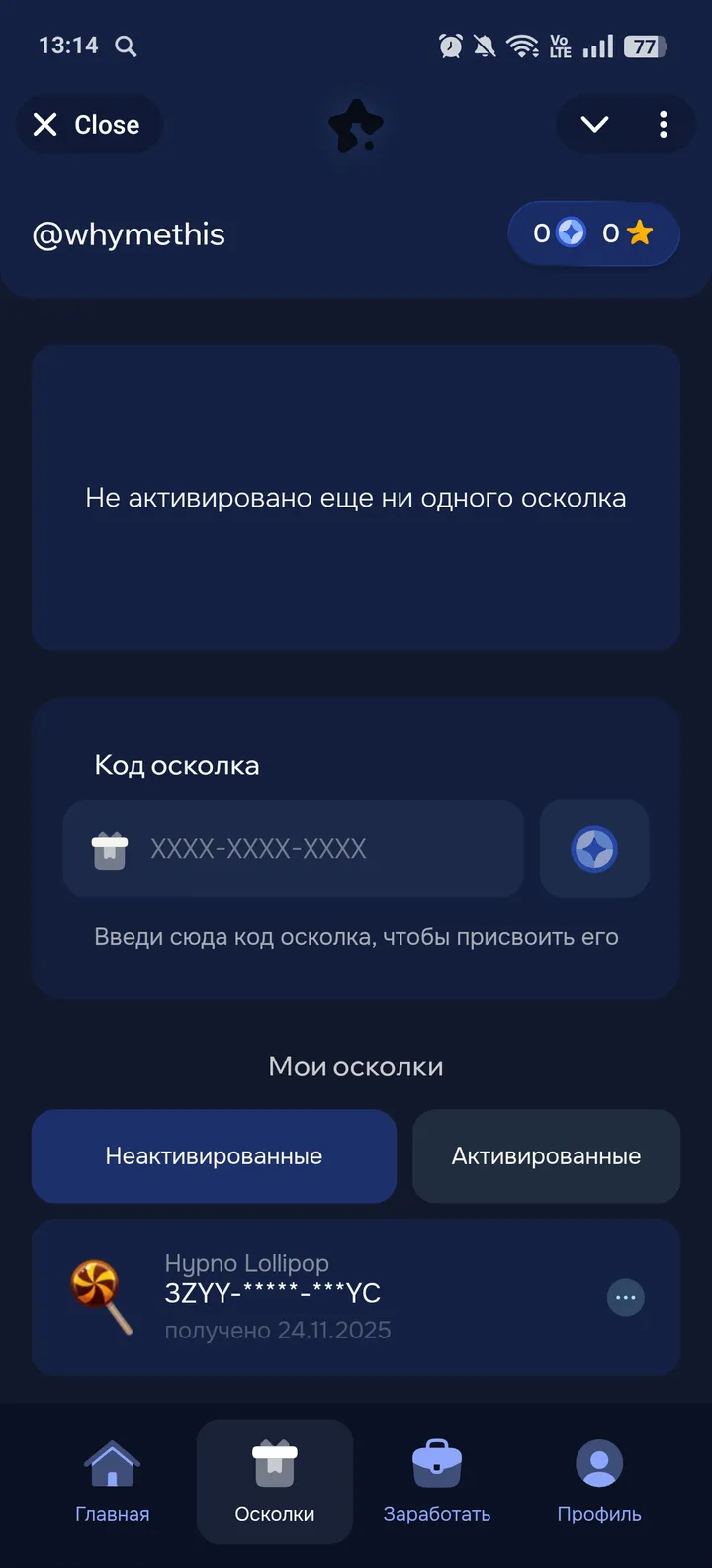Tap the star balance icon in the header pill

pyautogui.click(x=639, y=233)
